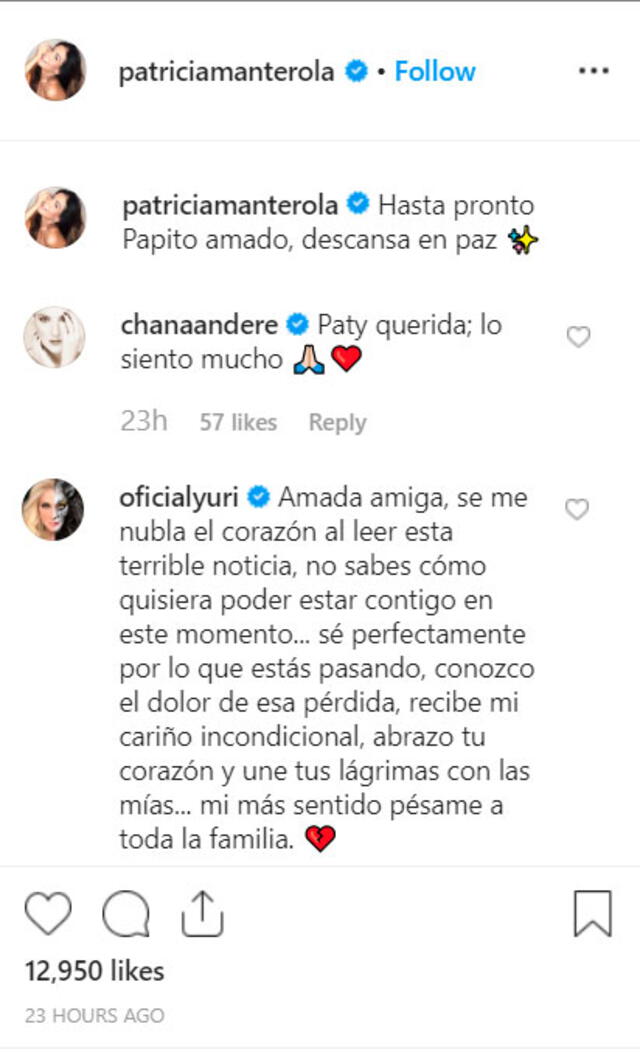The image size is (640, 1052).
Task: Comment on the post
Action: pos(126,913)
